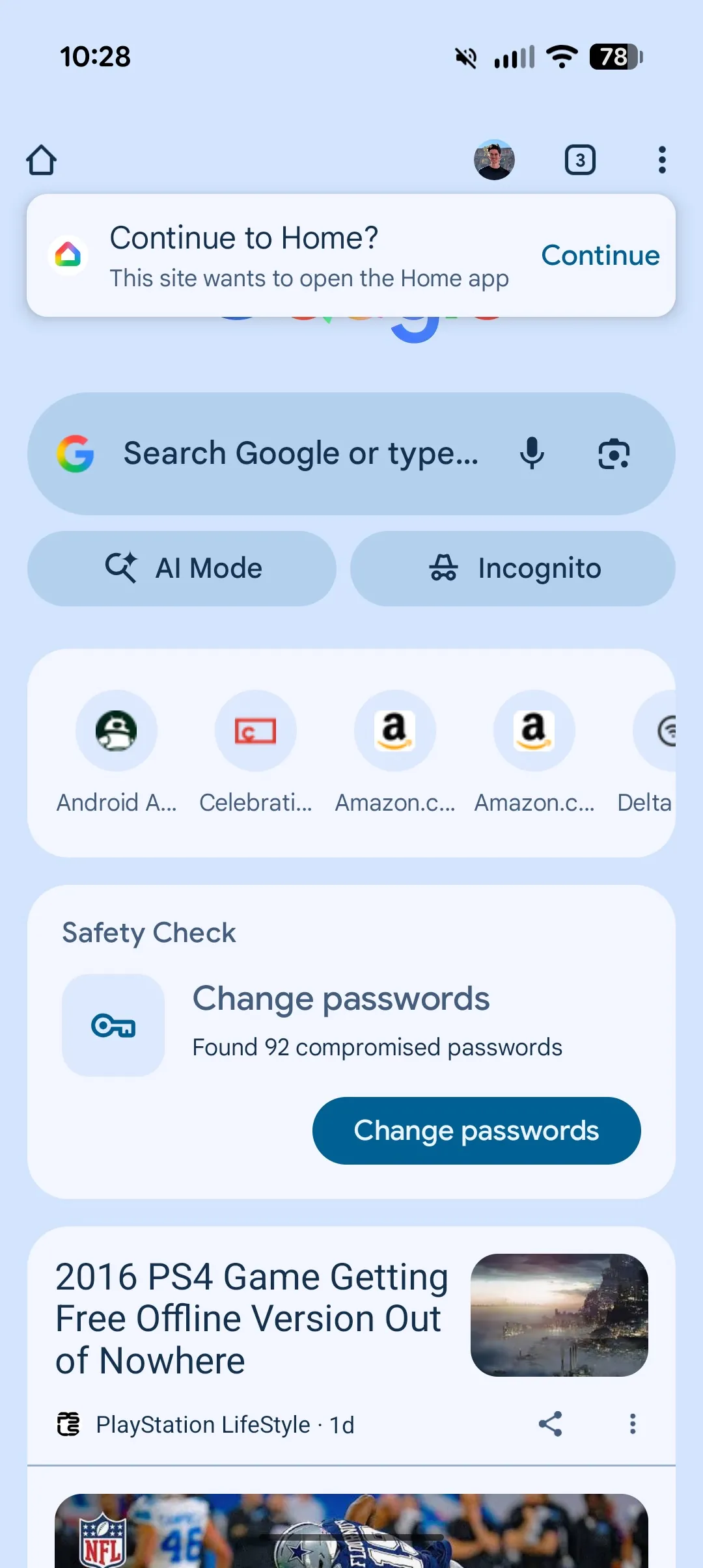The image size is (703, 1568).
Task: Start a voice search with the microphone
Action: pos(532,453)
